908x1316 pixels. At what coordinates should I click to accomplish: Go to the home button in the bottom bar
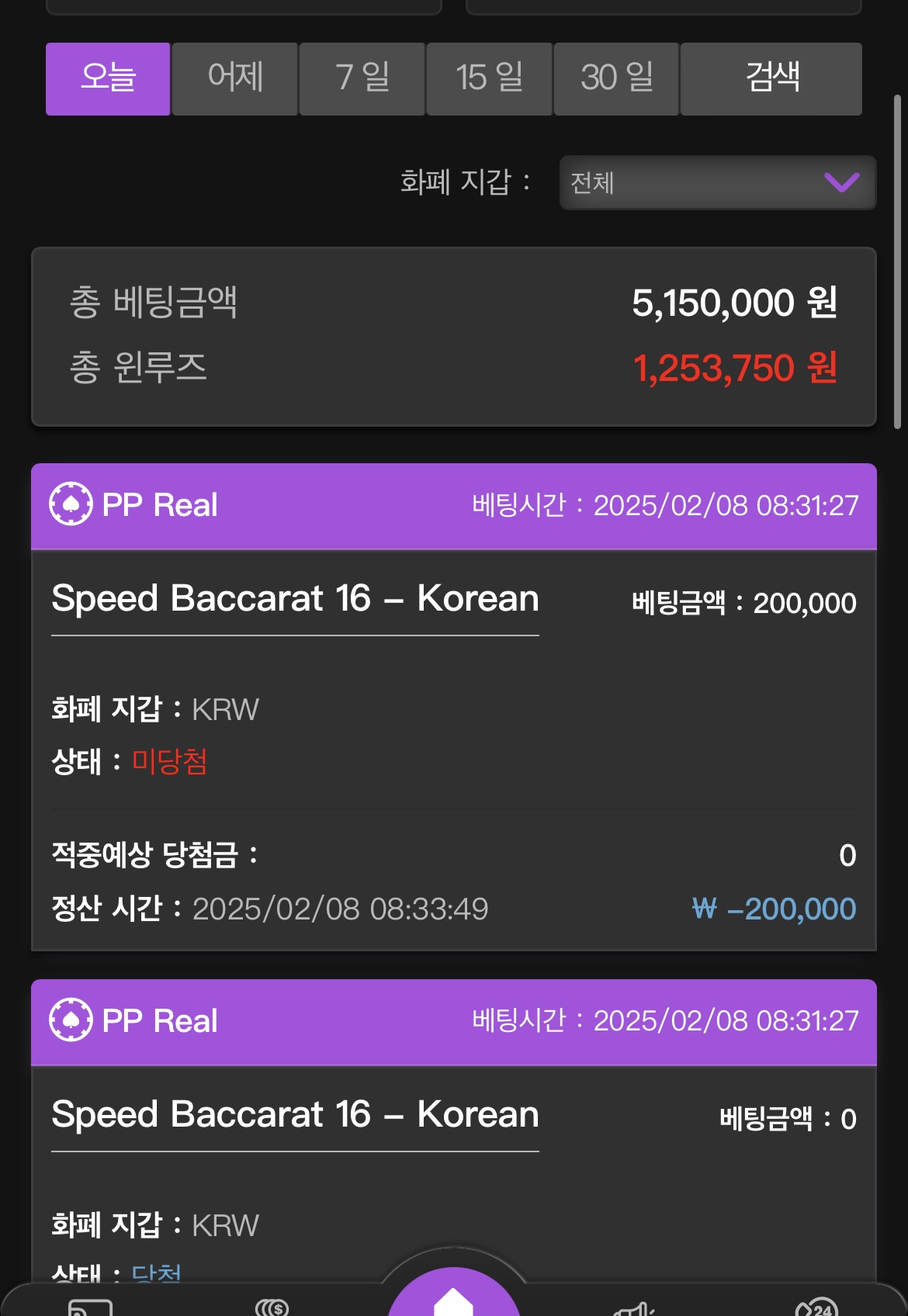454,1297
